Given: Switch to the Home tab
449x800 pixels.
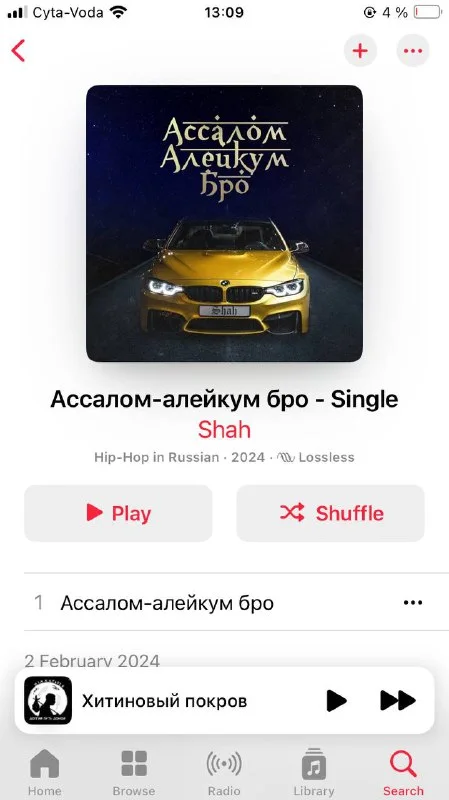Looking at the screenshot, I should pyautogui.click(x=44, y=772).
